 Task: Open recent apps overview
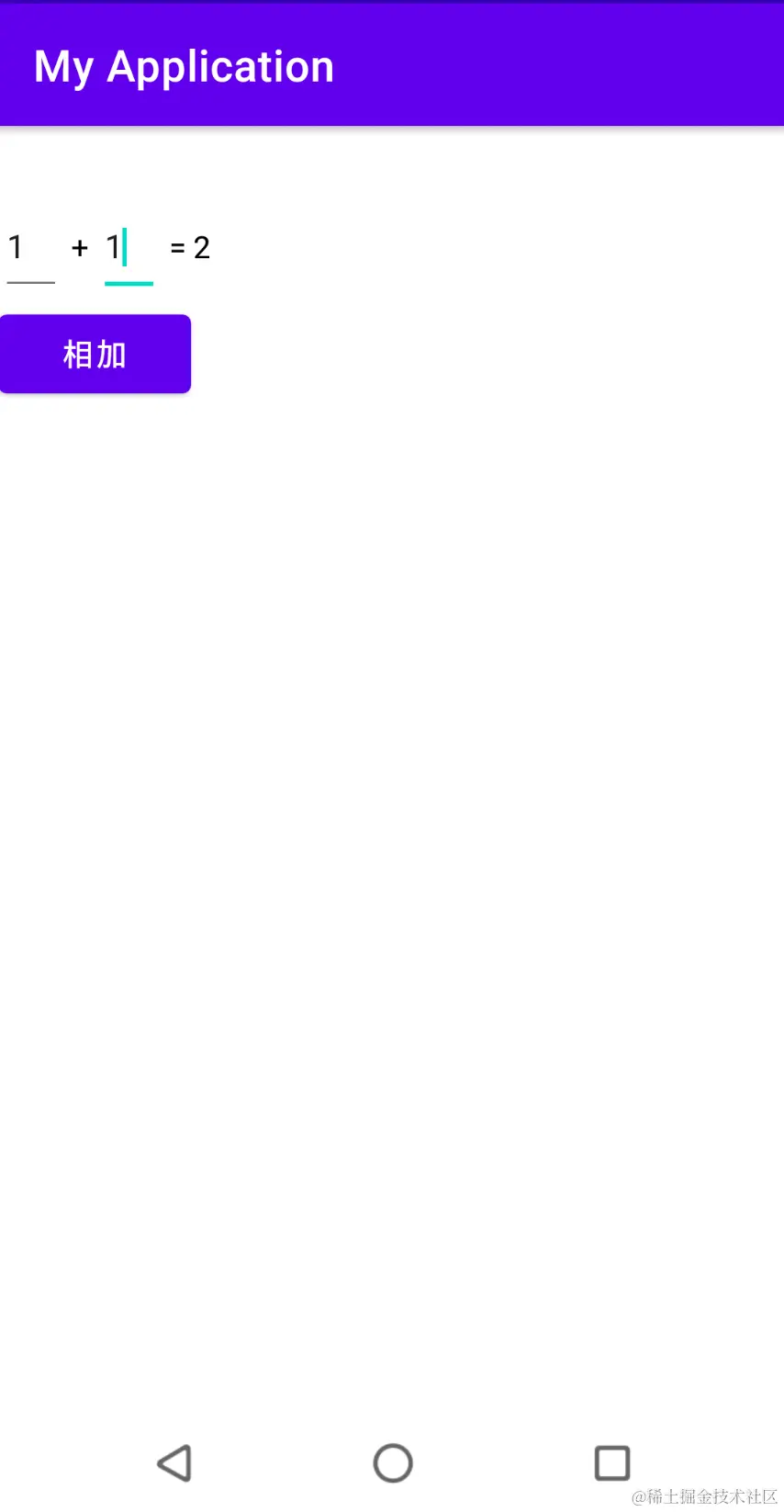pyautogui.click(x=612, y=1462)
